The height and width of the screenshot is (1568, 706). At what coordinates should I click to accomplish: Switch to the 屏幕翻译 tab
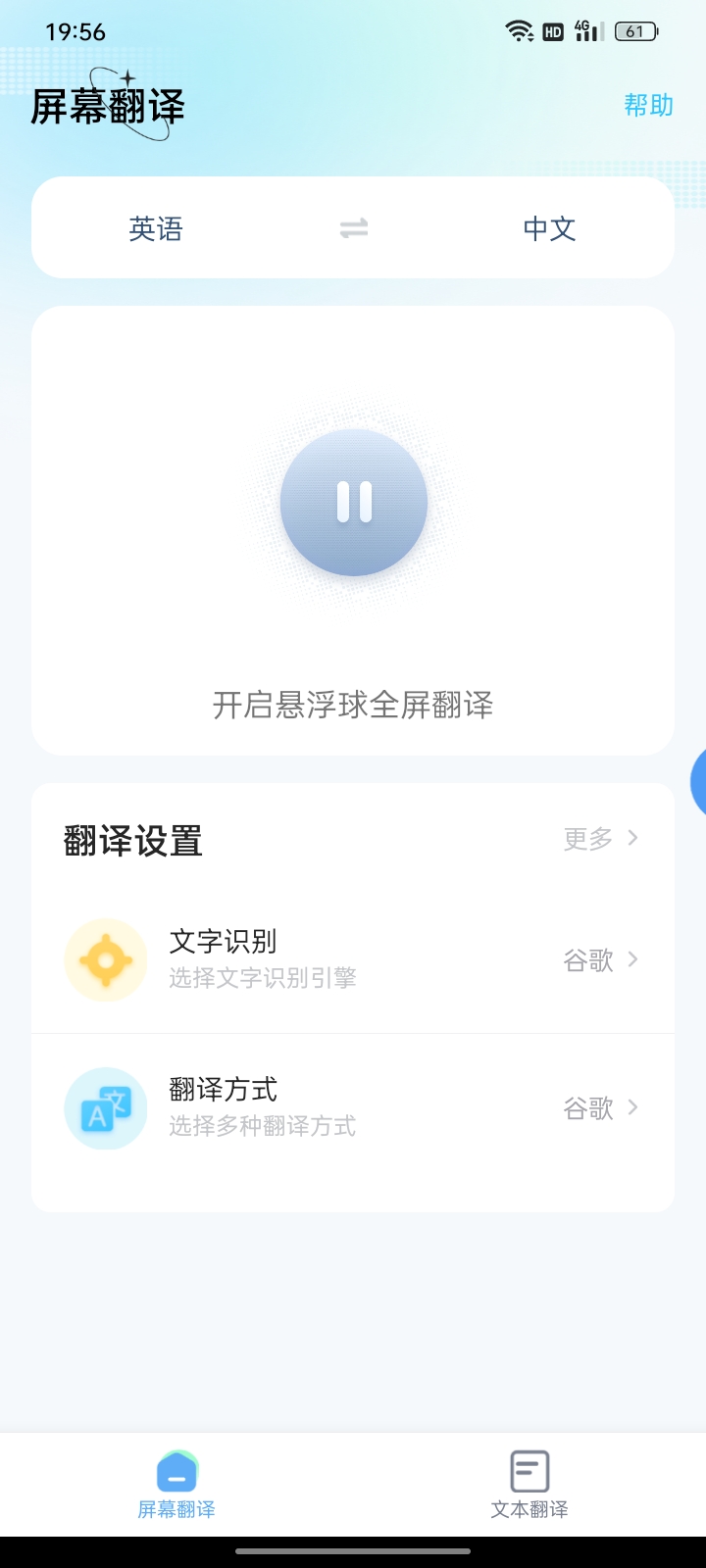point(176,1485)
